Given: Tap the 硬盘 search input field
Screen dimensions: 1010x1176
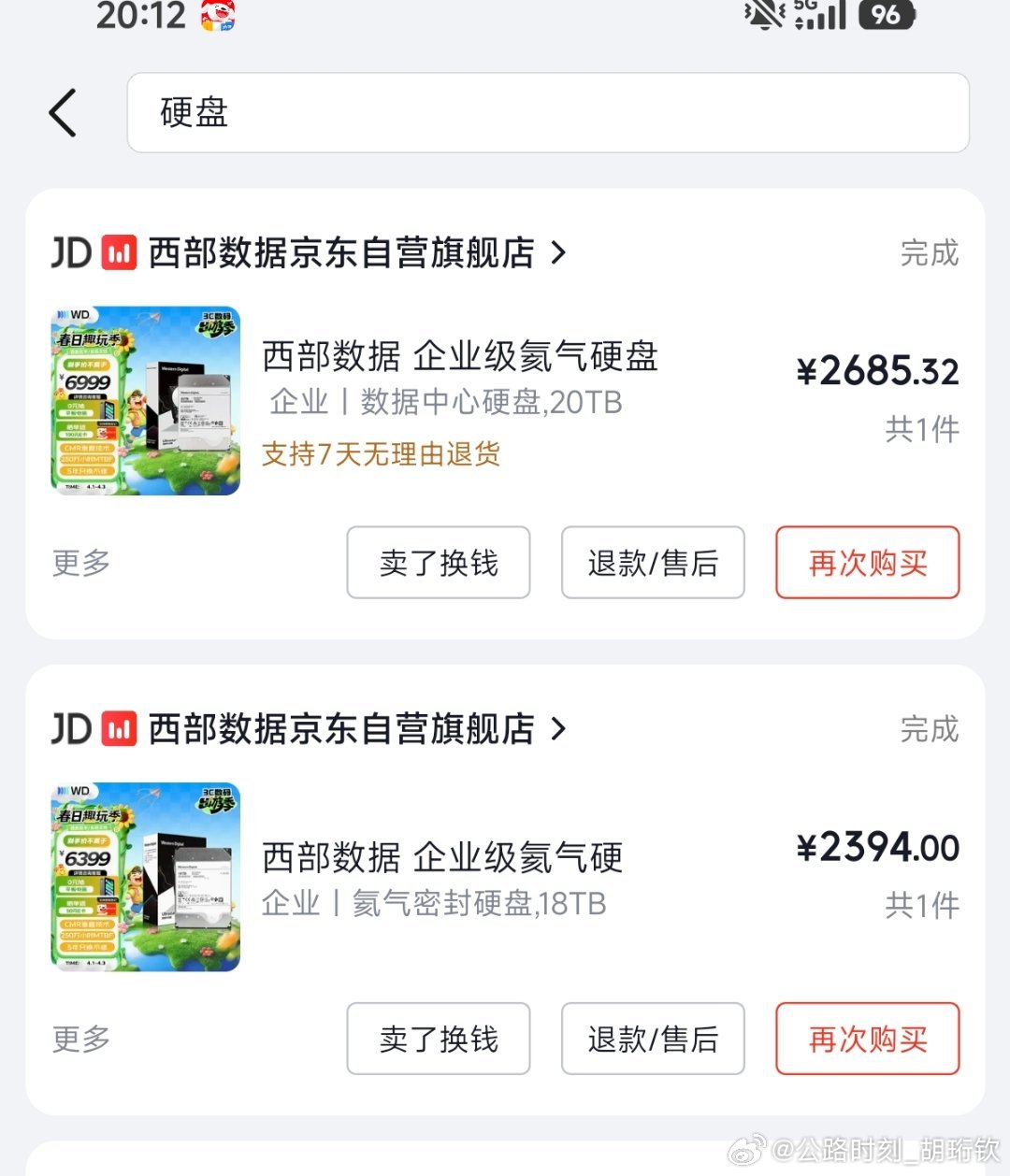Looking at the screenshot, I should (547, 111).
